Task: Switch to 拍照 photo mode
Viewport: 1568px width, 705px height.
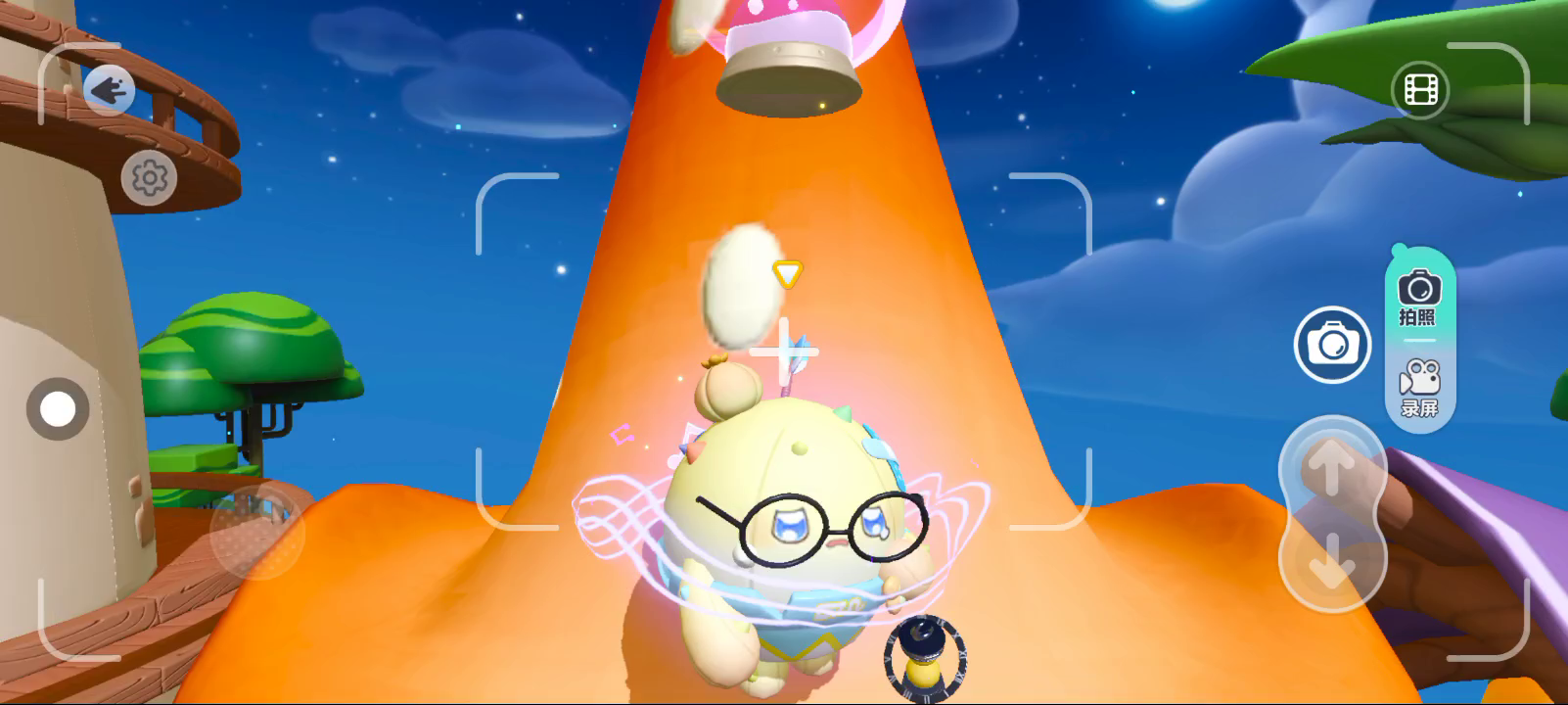Action: (x=1417, y=297)
